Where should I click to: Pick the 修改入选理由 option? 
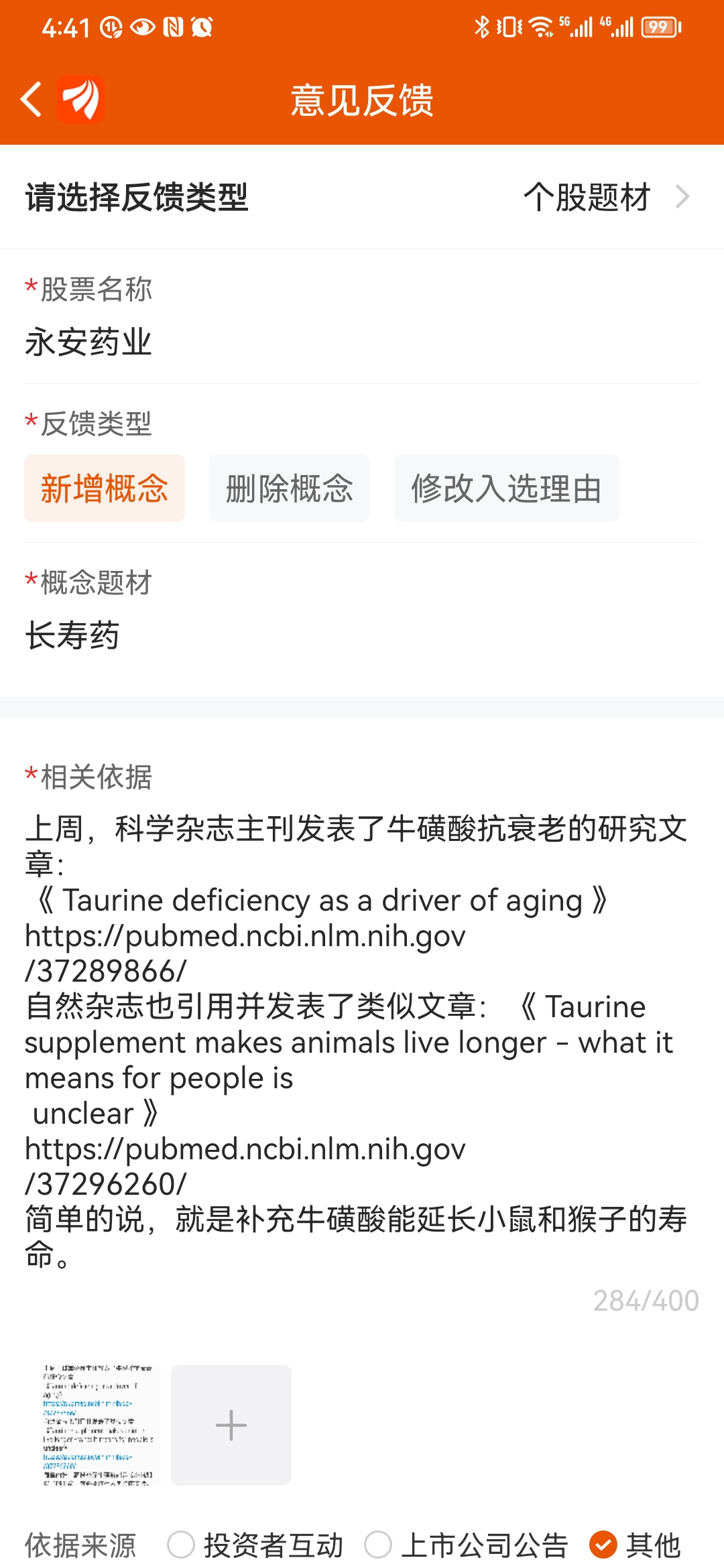click(506, 488)
